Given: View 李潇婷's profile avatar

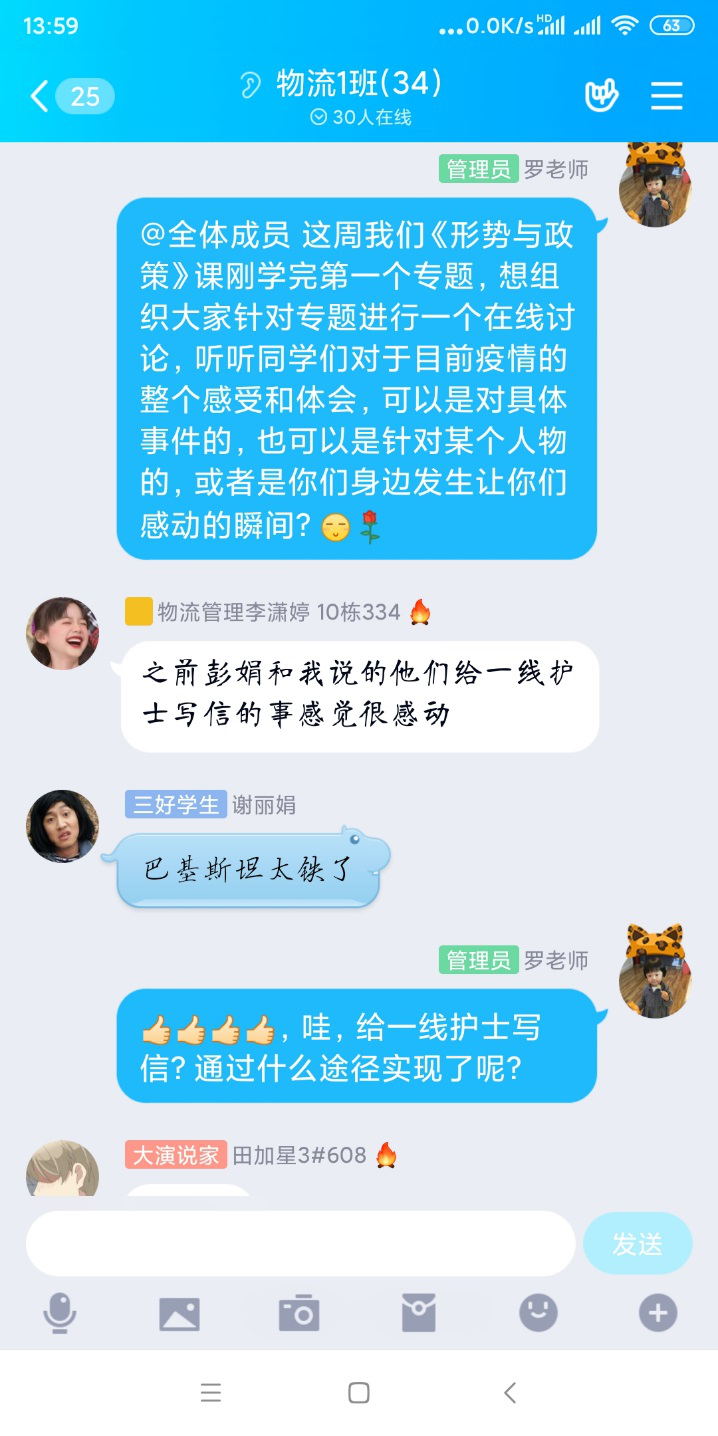Looking at the screenshot, I should pyautogui.click(x=62, y=634).
